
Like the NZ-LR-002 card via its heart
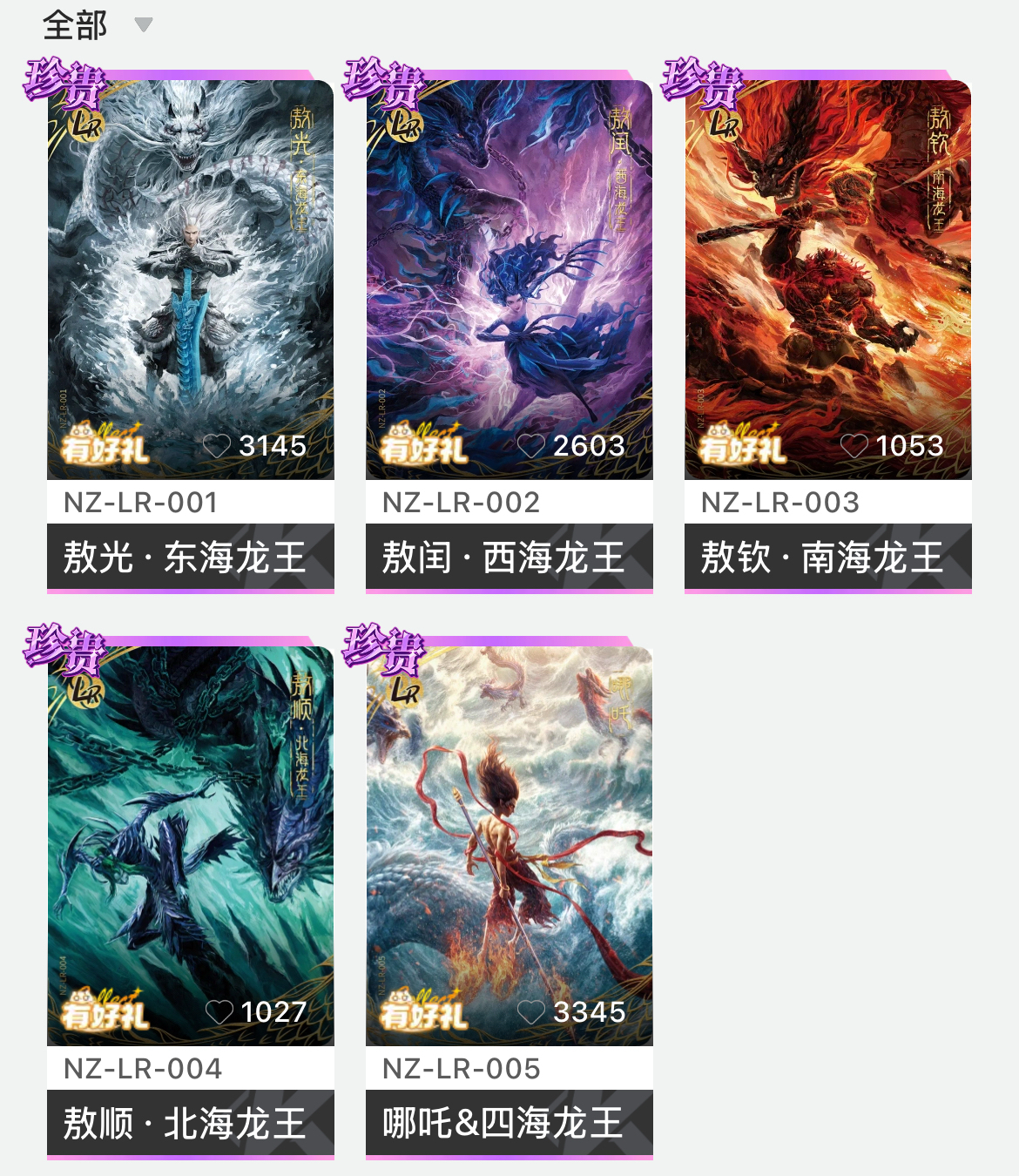531,446
